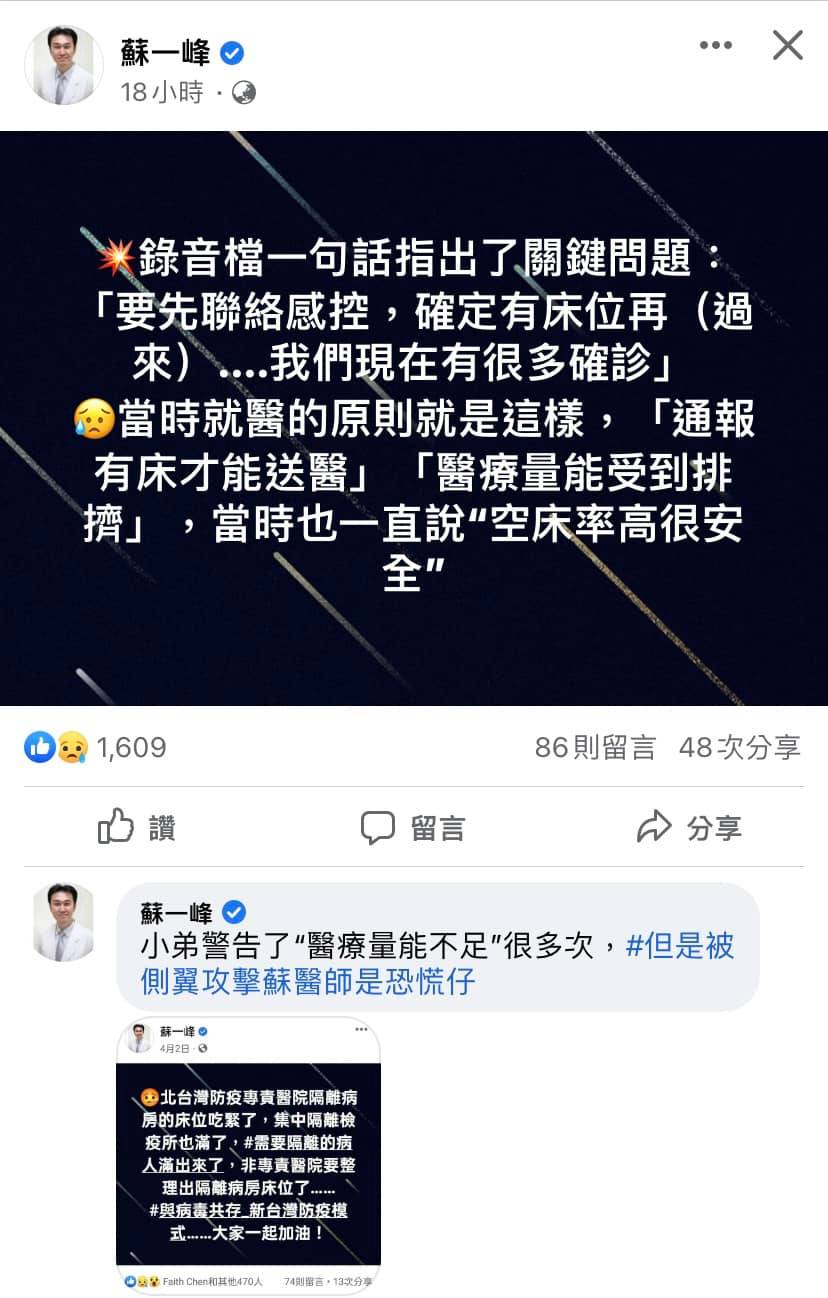Open the post's three-dot options menu
This screenshot has height=1298, width=828.
pos(716,46)
